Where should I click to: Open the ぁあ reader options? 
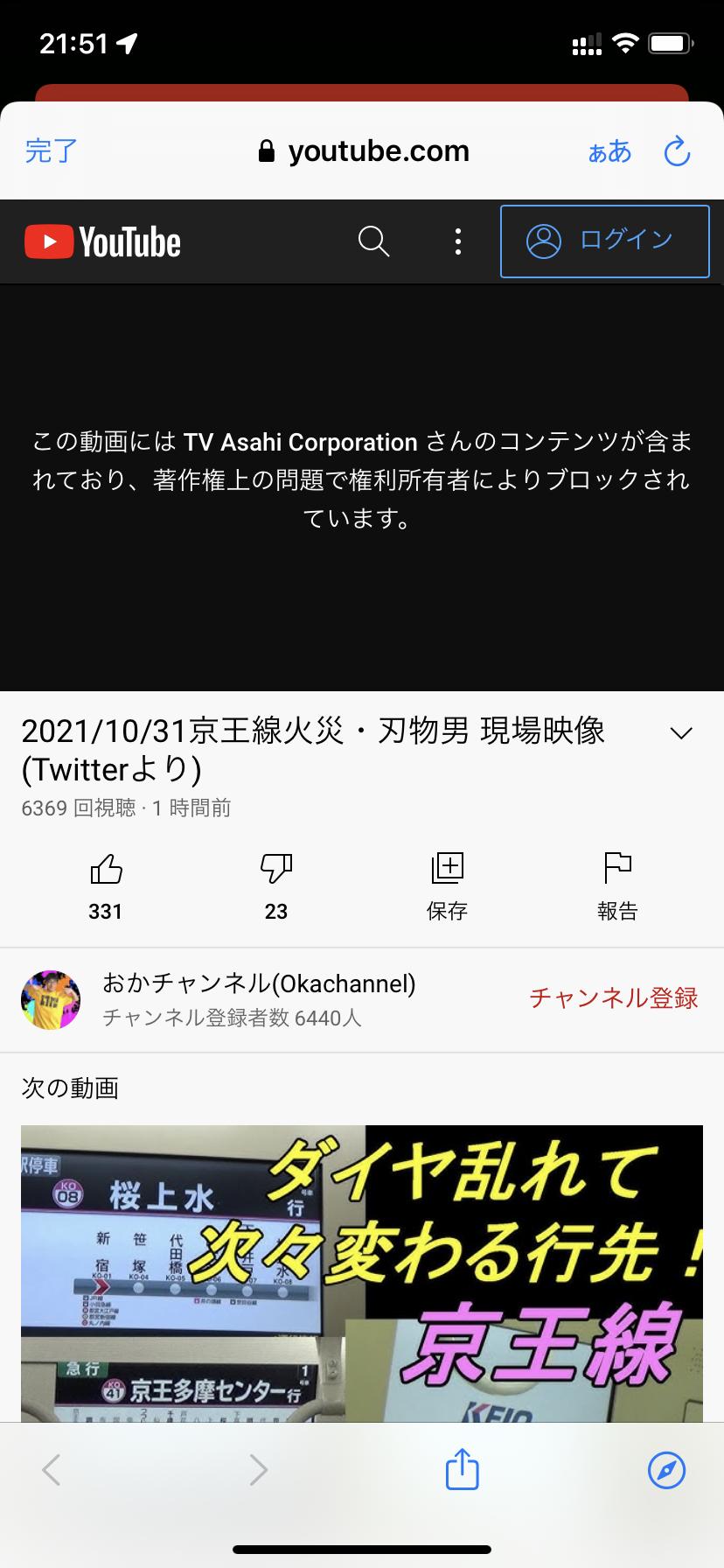pos(609,151)
